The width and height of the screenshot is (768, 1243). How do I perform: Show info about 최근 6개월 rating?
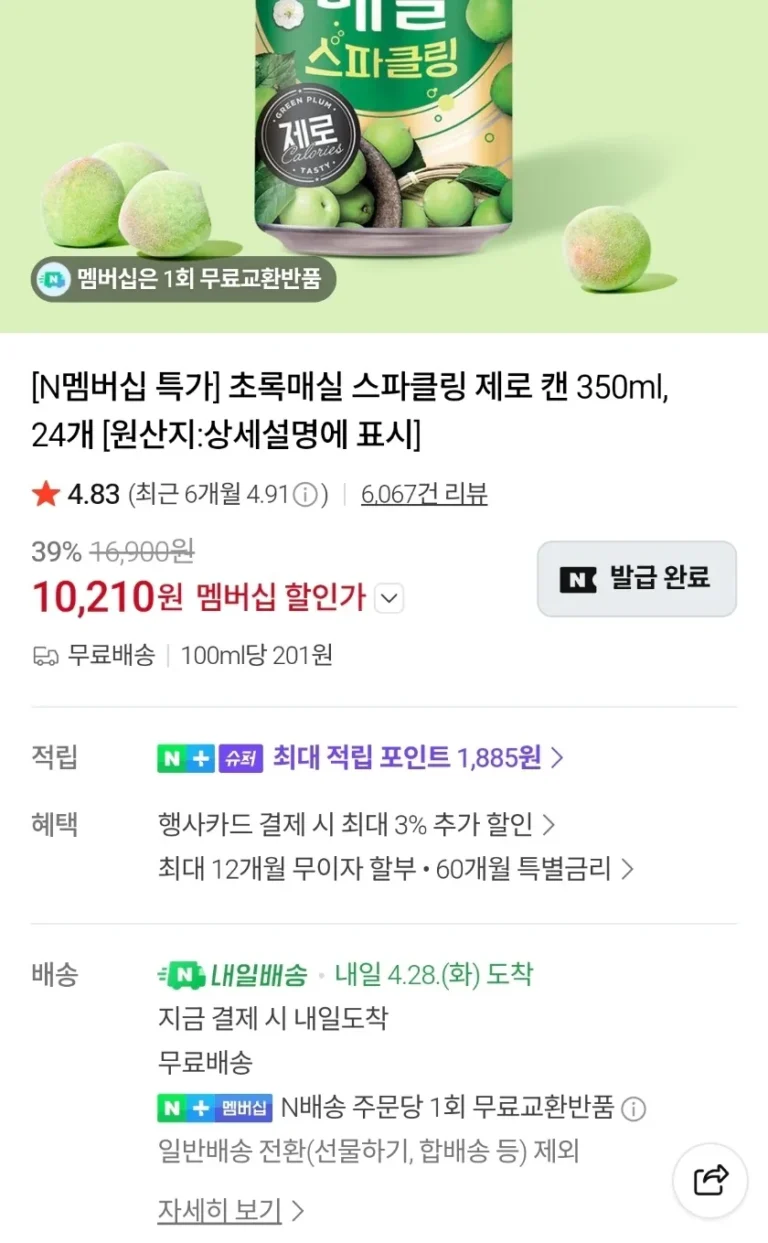coord(307,495)
